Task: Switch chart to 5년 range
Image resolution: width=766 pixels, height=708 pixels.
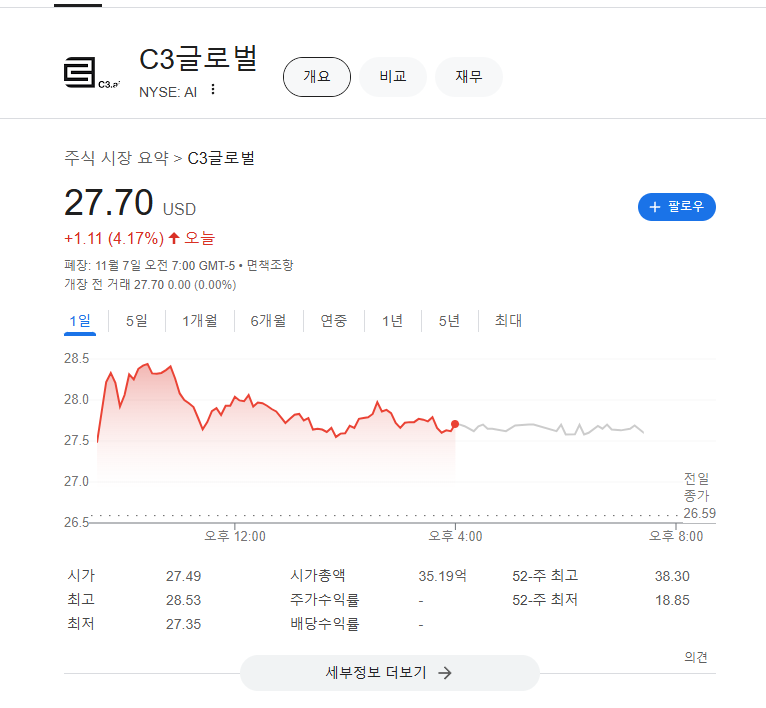Action: (x=449, y=321)
